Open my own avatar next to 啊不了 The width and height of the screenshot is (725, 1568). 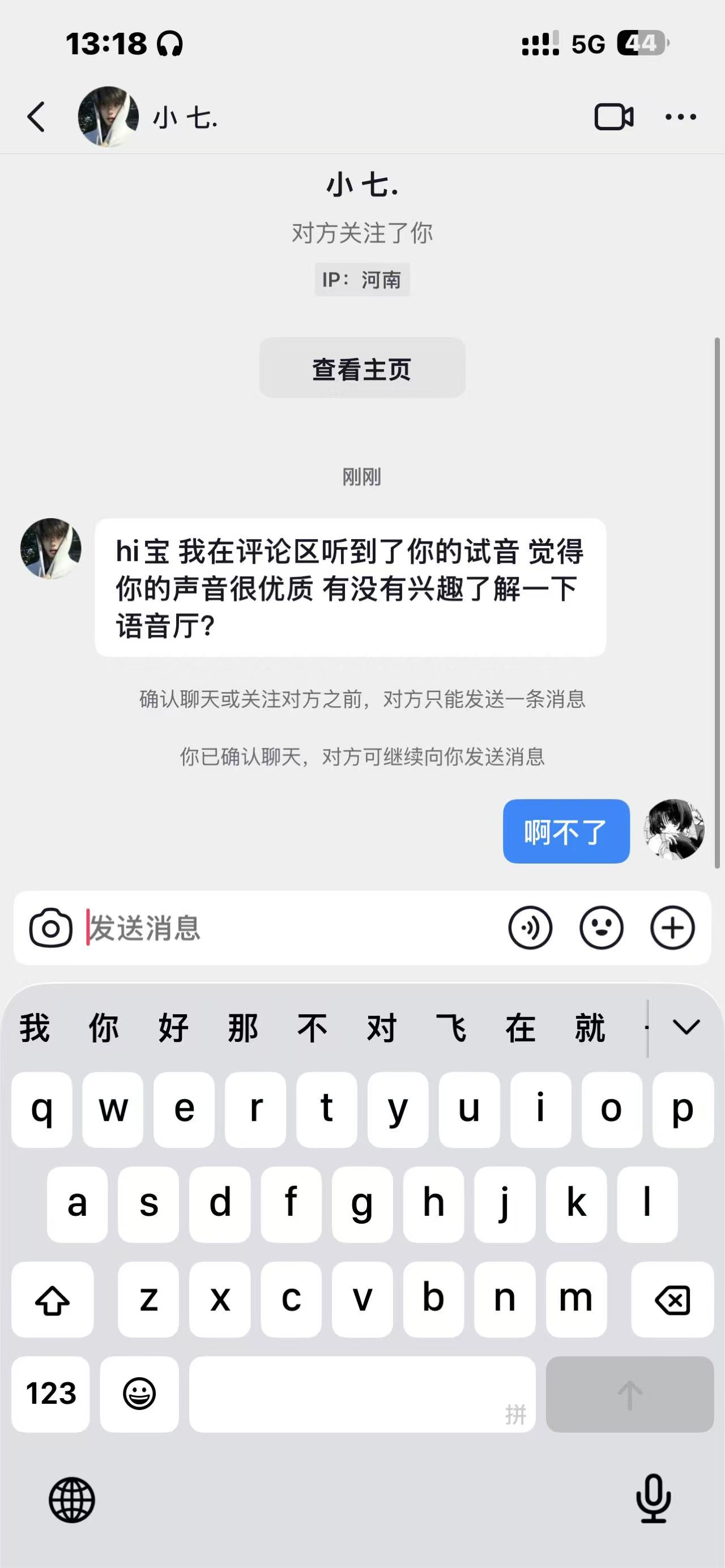coord(675,830)
